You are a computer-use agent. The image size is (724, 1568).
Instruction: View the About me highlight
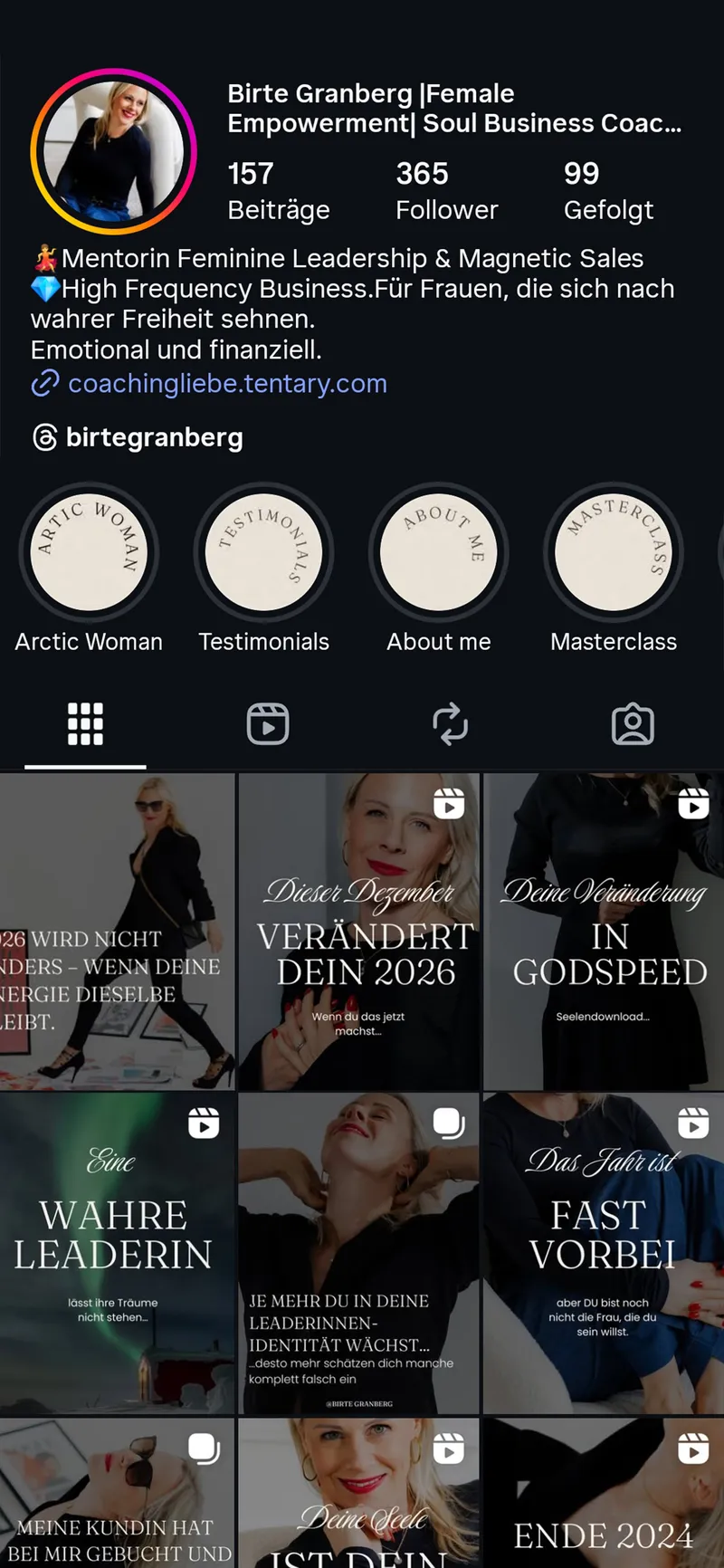tap(438, 552)
